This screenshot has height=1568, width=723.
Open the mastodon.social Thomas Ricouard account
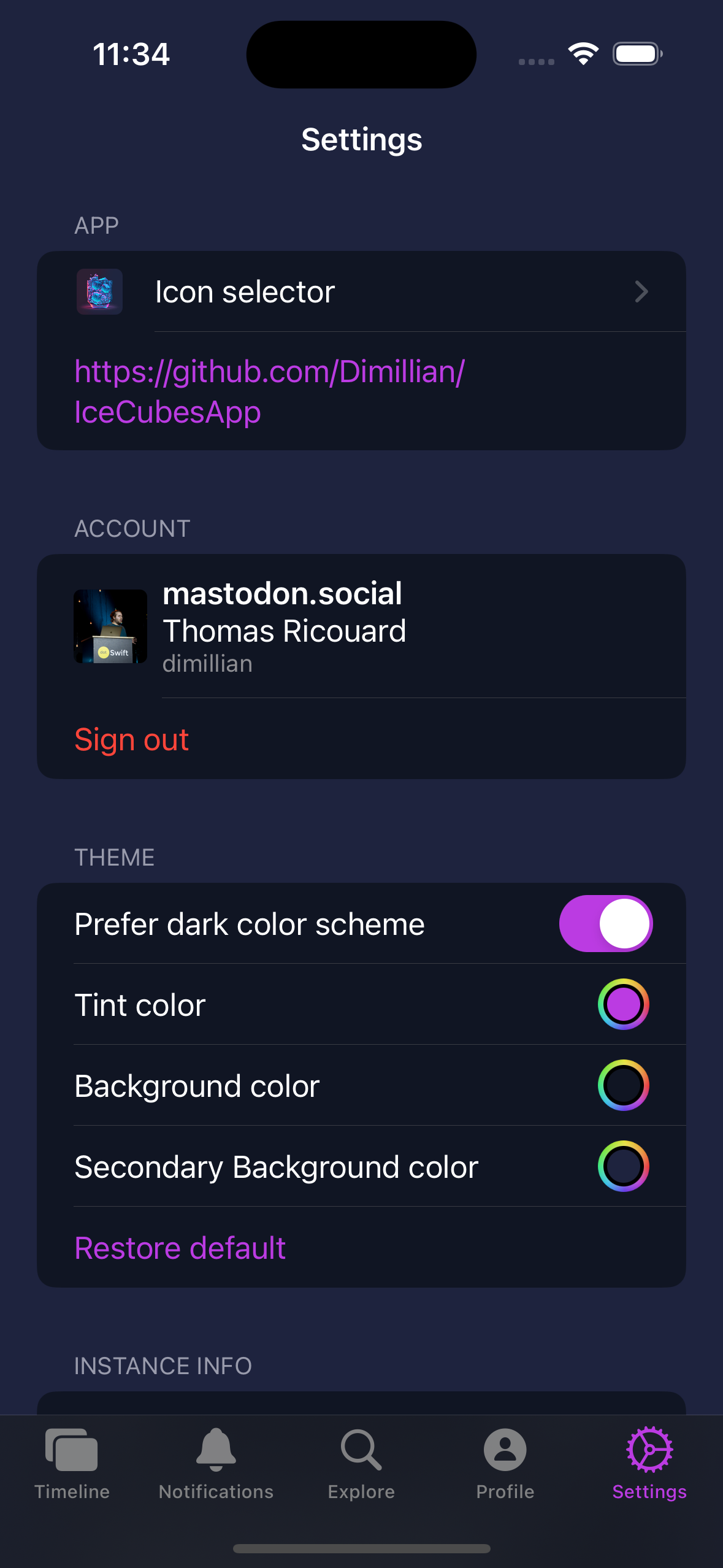click(361, 626)
